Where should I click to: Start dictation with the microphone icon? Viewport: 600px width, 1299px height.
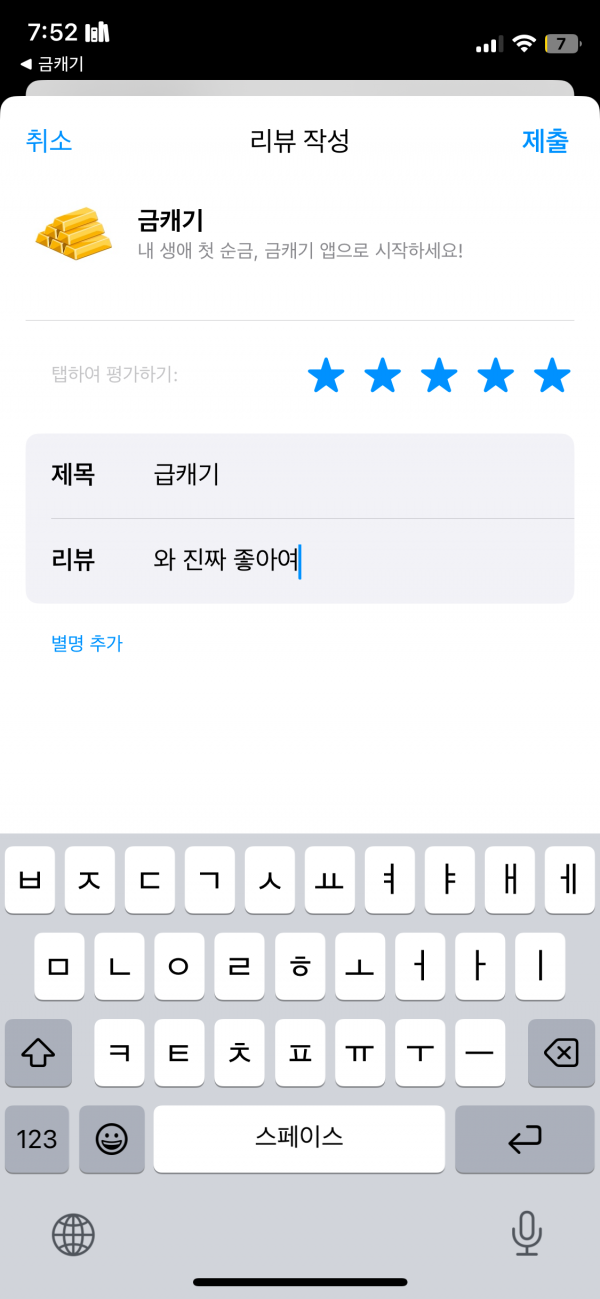point(526,1233)
